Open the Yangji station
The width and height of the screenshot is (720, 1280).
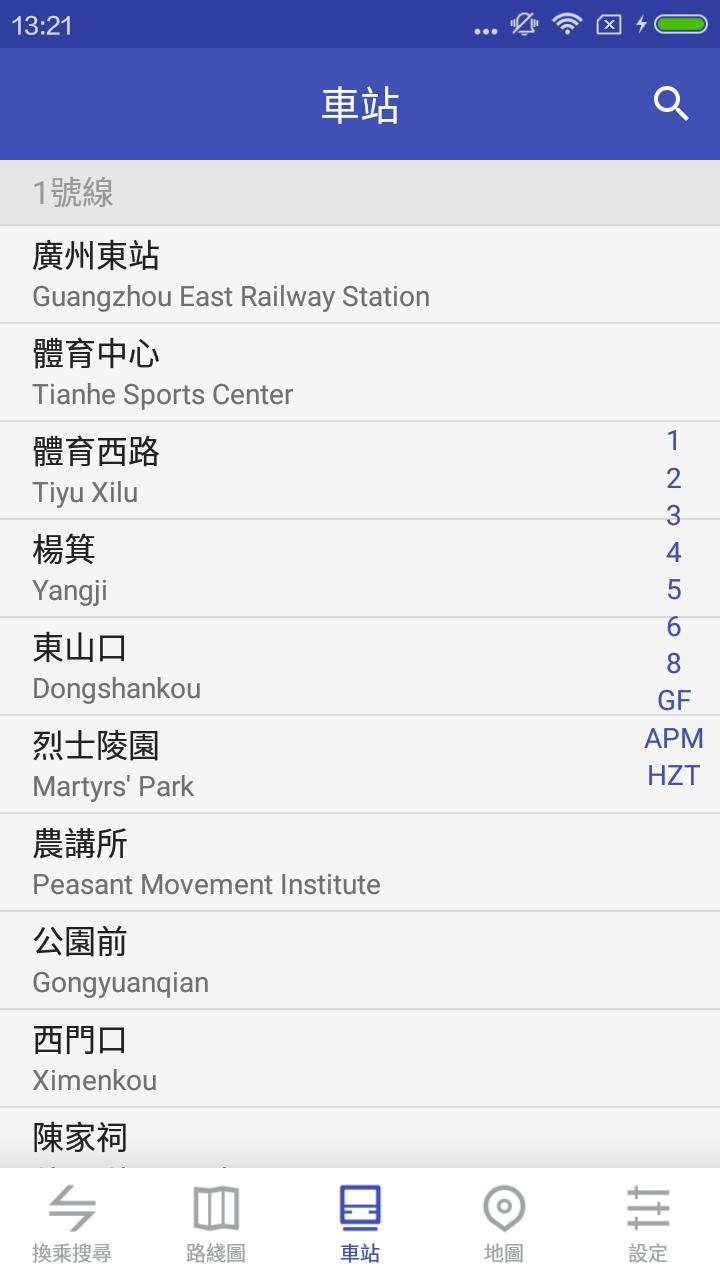click(360, 568)
